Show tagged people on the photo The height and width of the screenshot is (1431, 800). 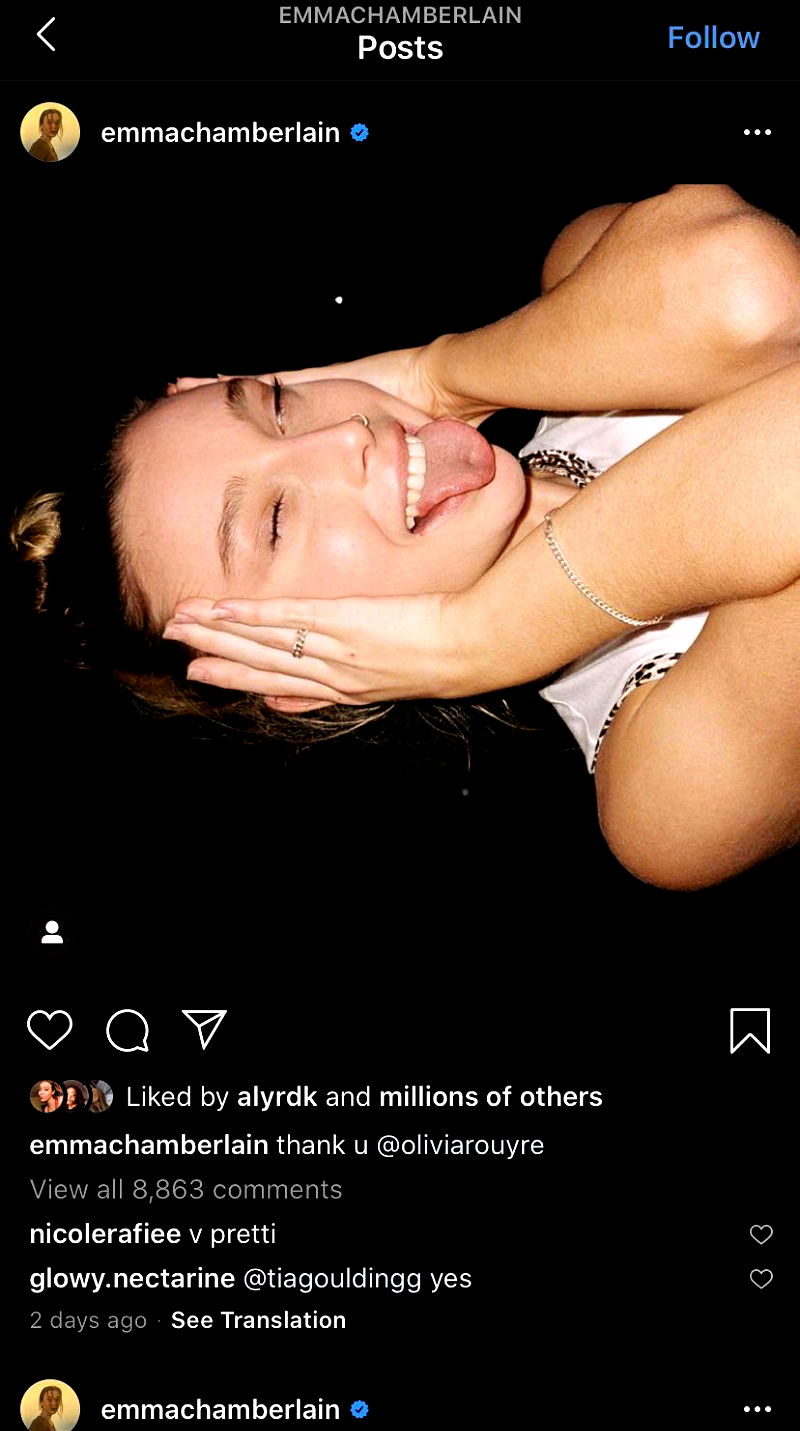pyautogui.click(x=52, y=933)
